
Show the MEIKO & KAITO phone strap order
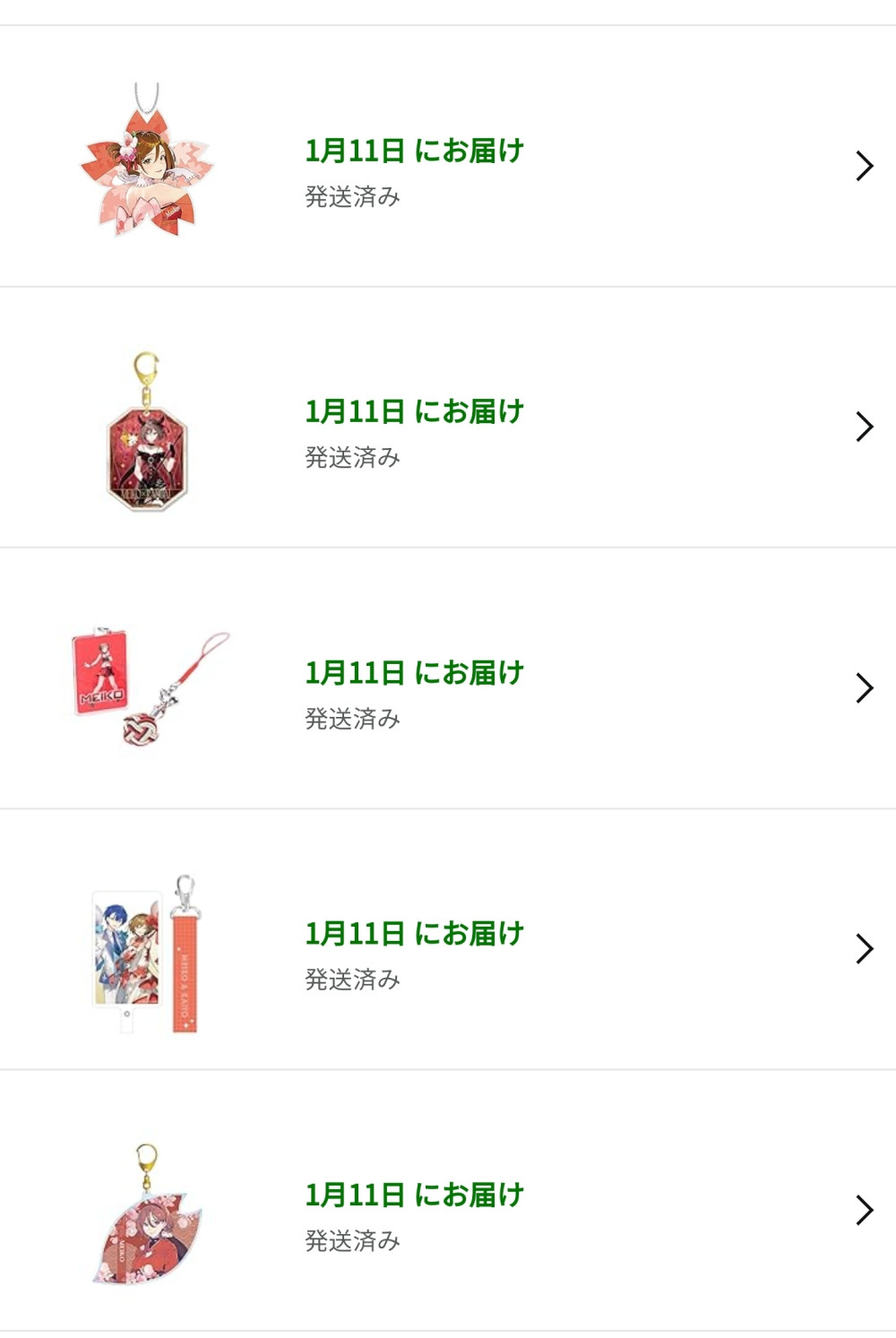(x=448, y=948)
